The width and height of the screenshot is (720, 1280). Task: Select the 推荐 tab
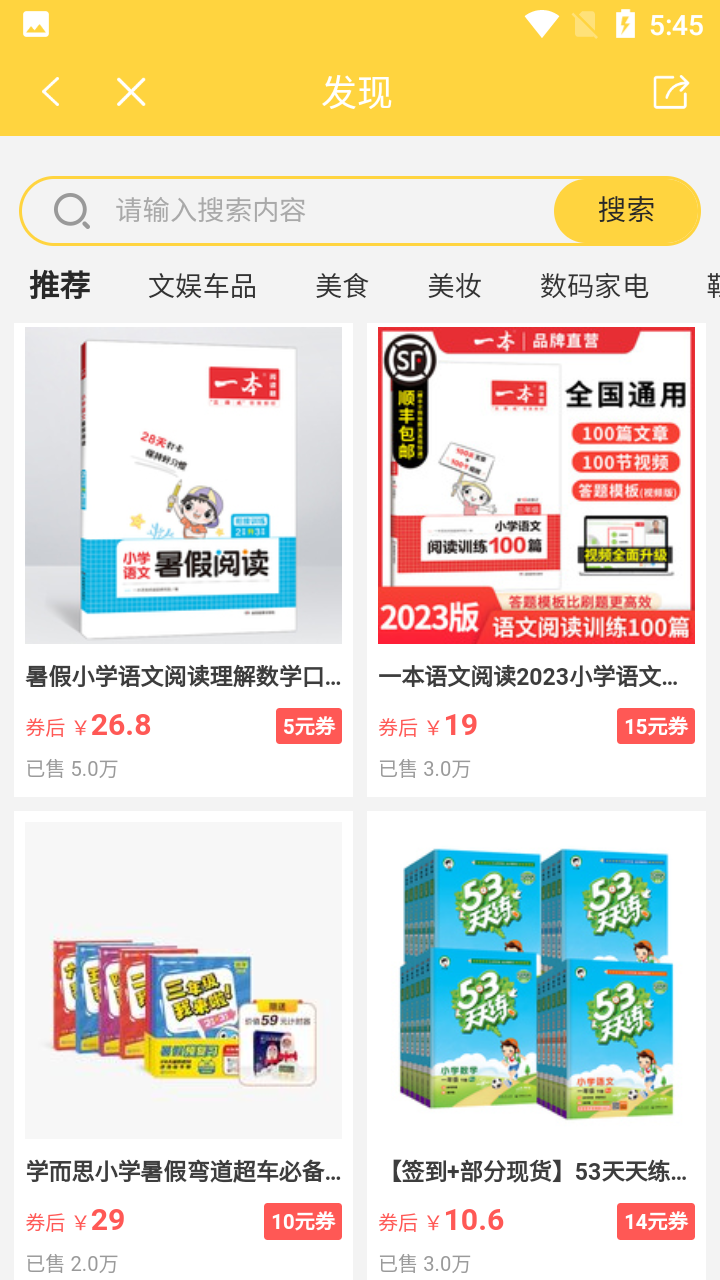tap(60, 285)
